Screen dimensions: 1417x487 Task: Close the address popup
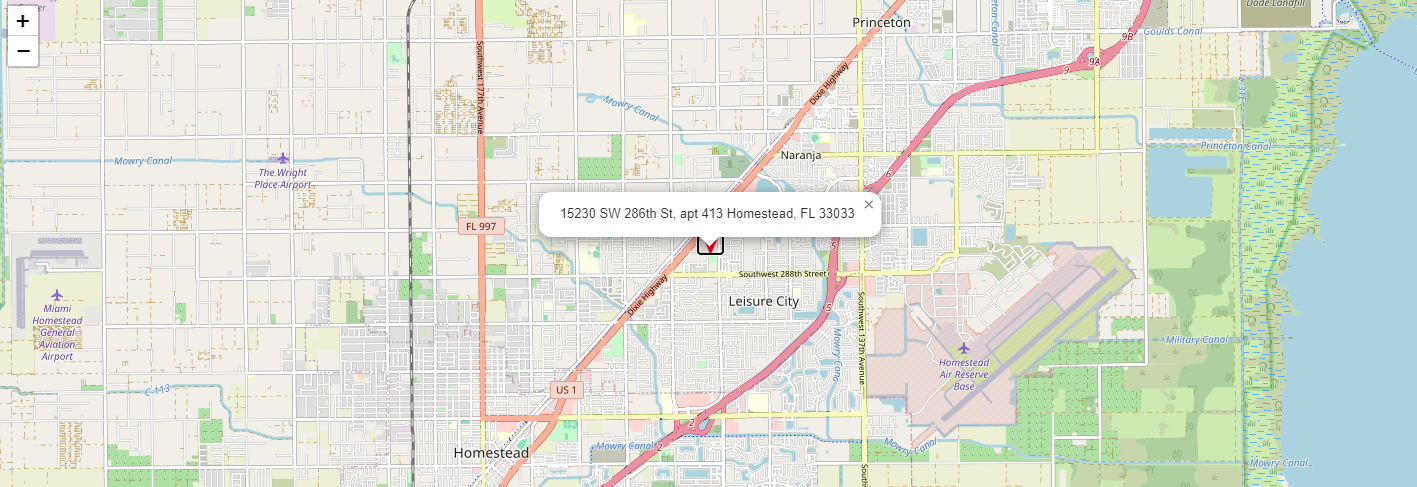click(868, 204)
